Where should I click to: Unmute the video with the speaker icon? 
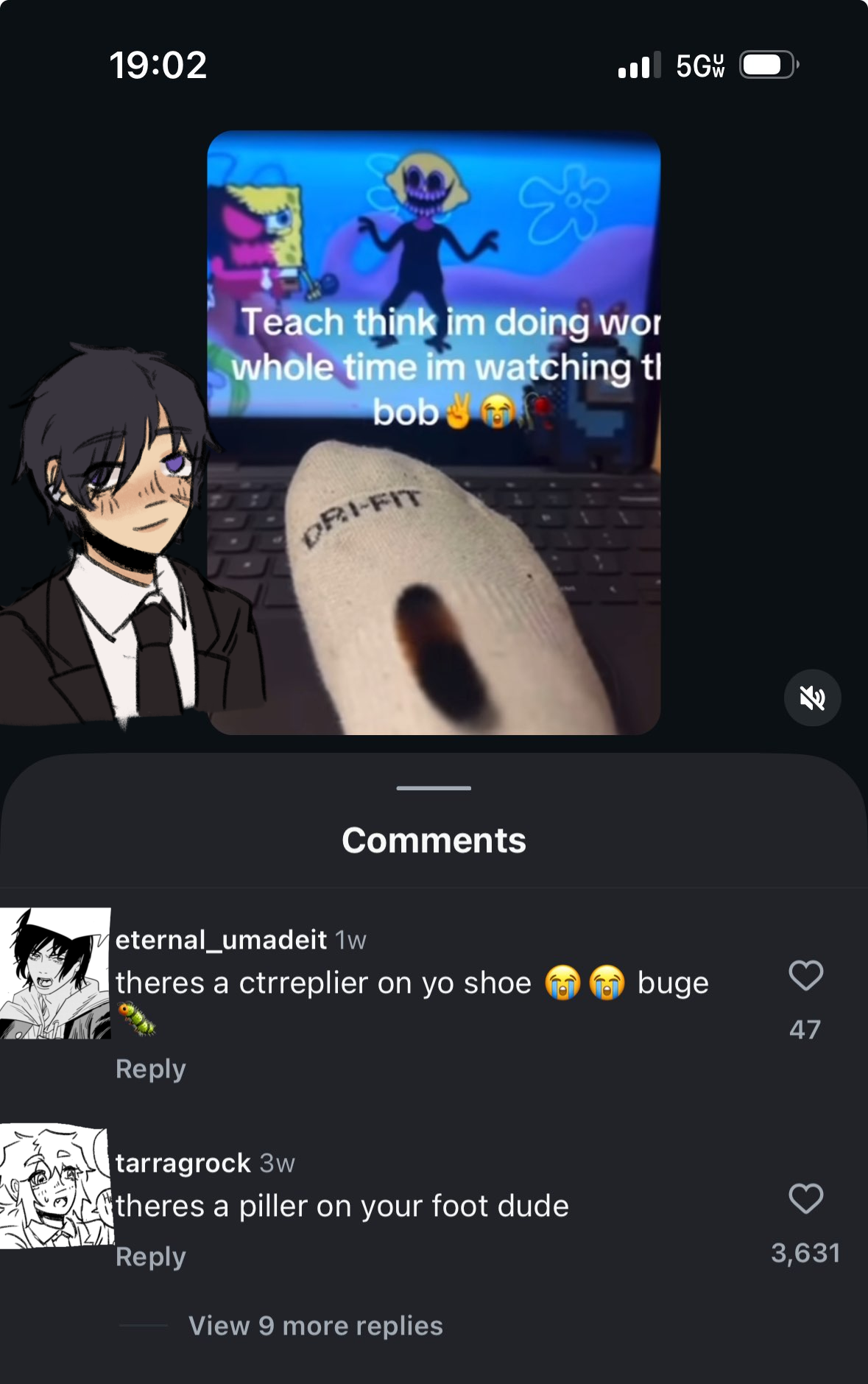[x=812, y=698]
